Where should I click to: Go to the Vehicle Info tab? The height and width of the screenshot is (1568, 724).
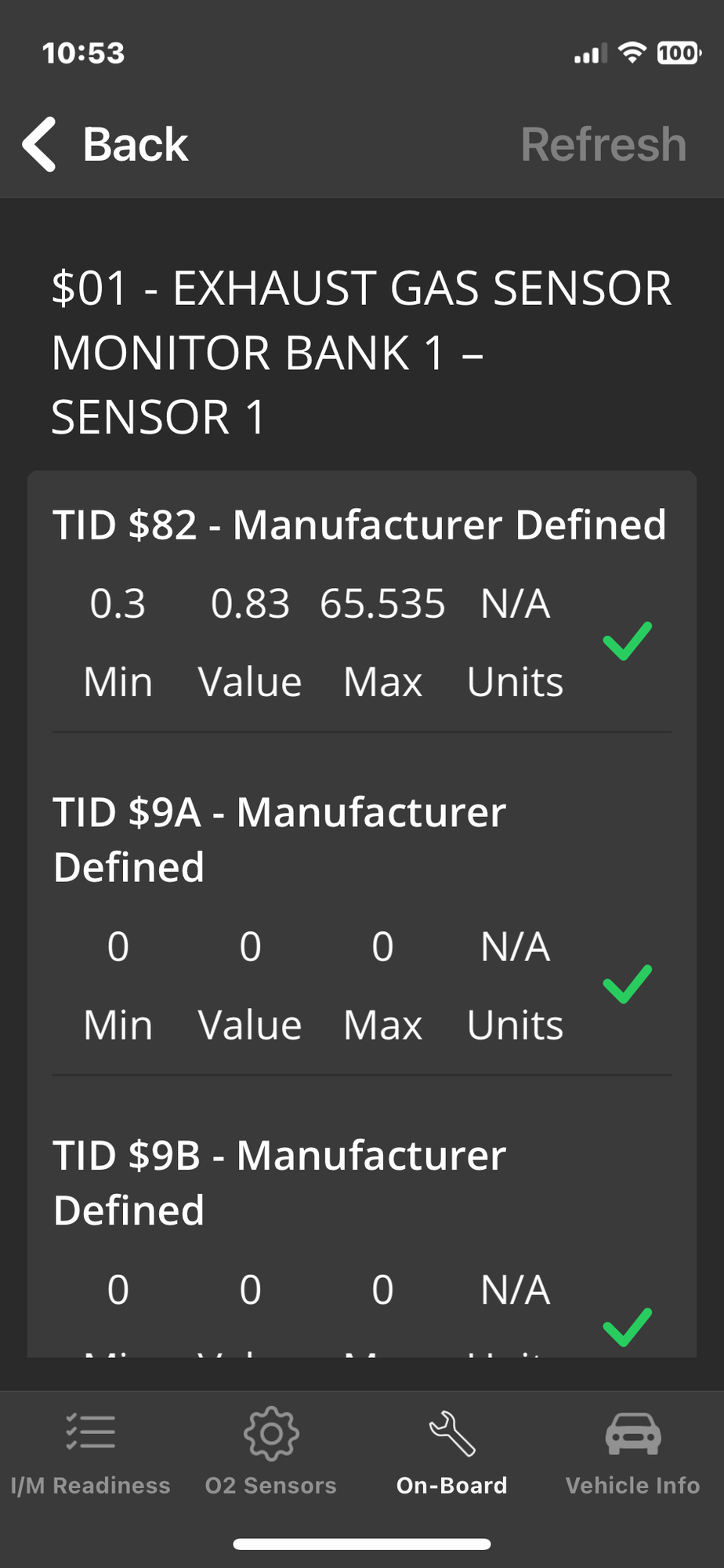[633, 1452]
